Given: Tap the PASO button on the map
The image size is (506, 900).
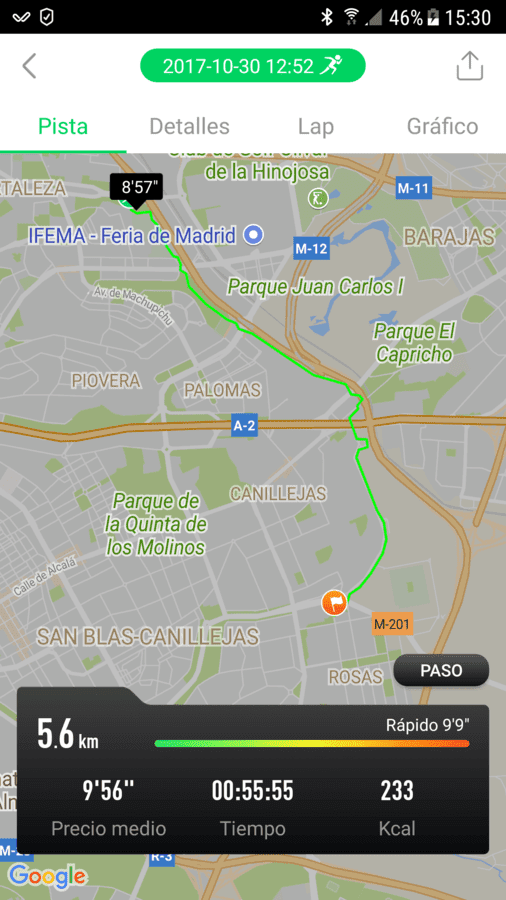Looking at the screenshot, I should (441, 670).
